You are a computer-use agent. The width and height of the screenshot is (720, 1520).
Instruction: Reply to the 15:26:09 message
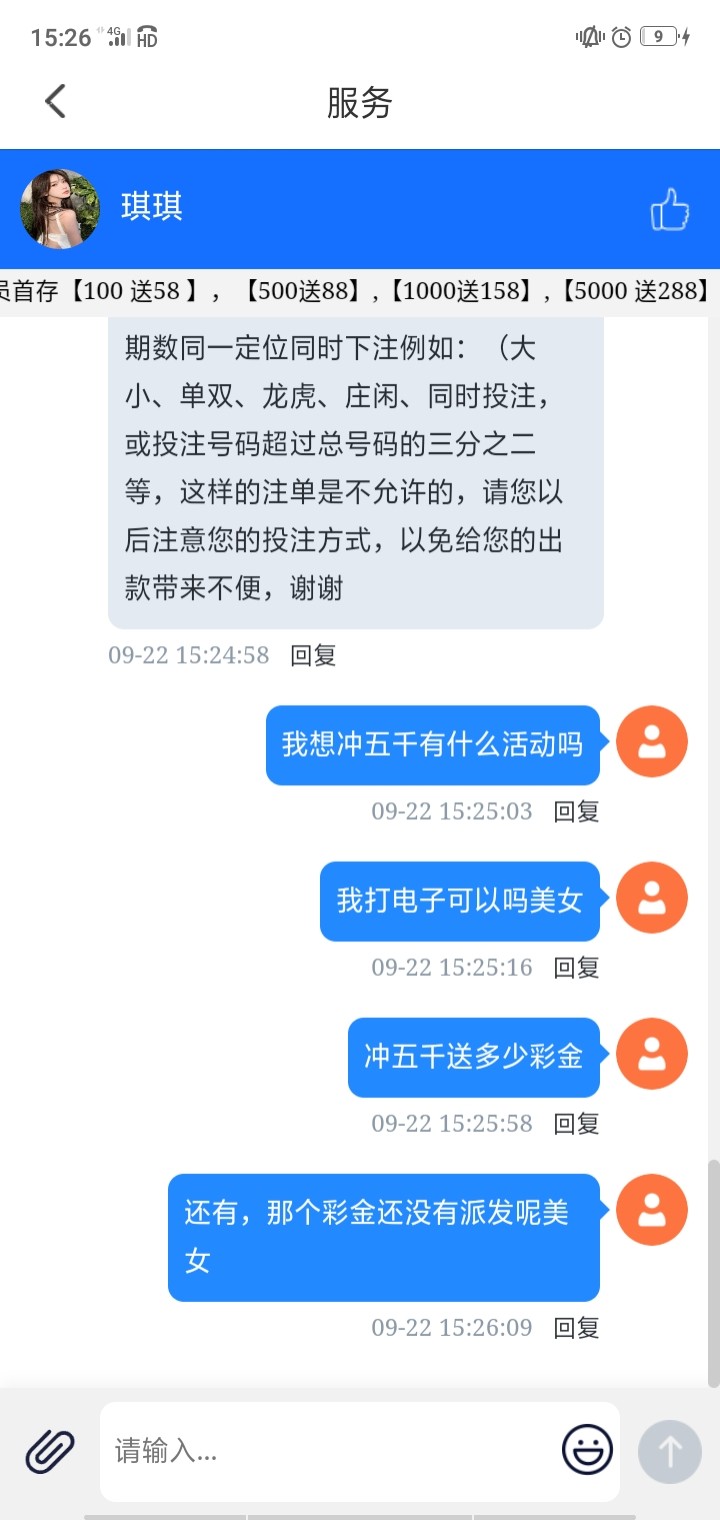[576, 1328]
